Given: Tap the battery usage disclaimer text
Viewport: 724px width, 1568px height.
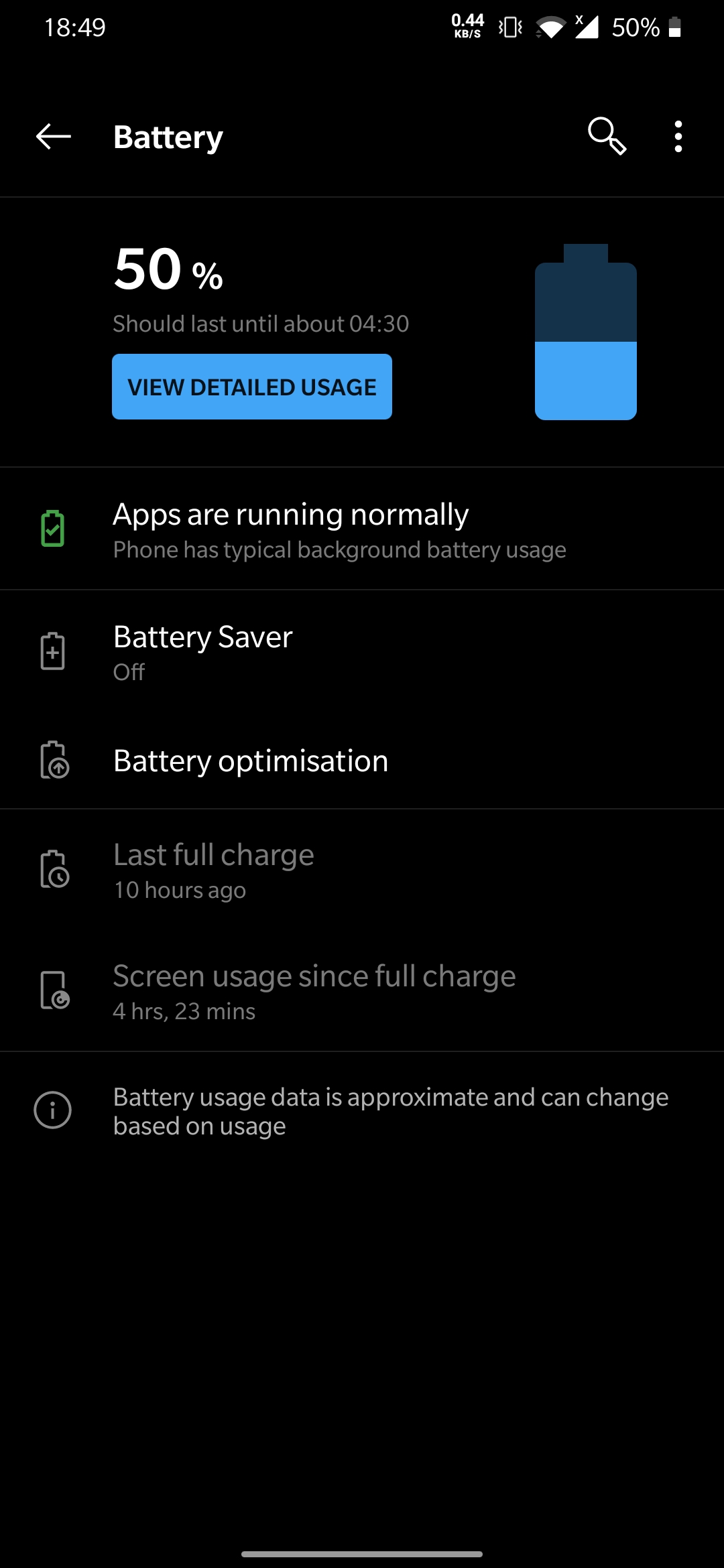Looking at the screenshot, I should pos(390,1110).
